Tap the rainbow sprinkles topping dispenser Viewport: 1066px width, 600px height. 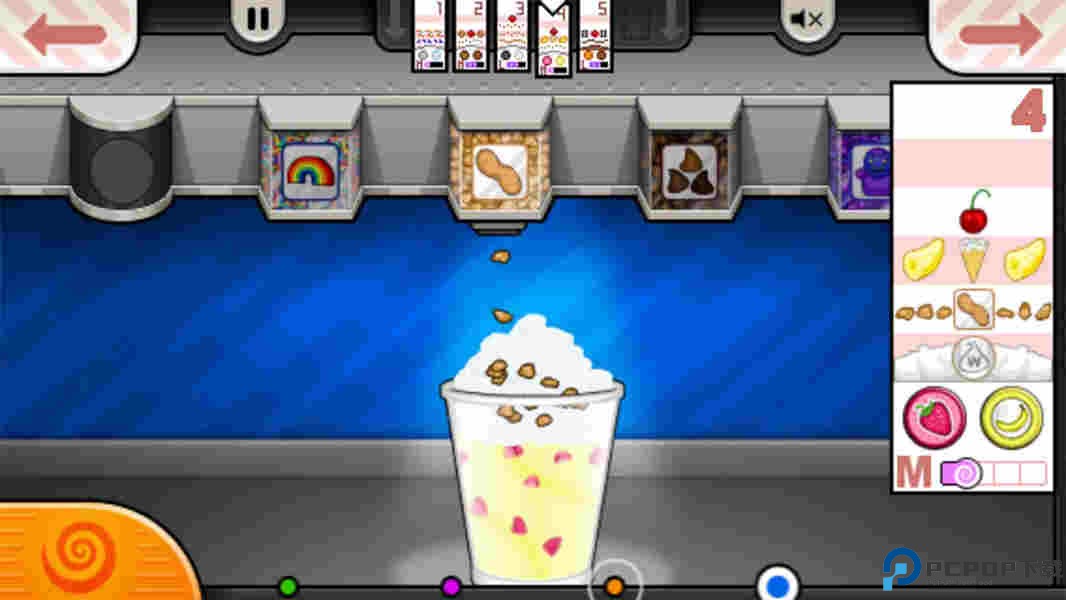coord(310,171)
